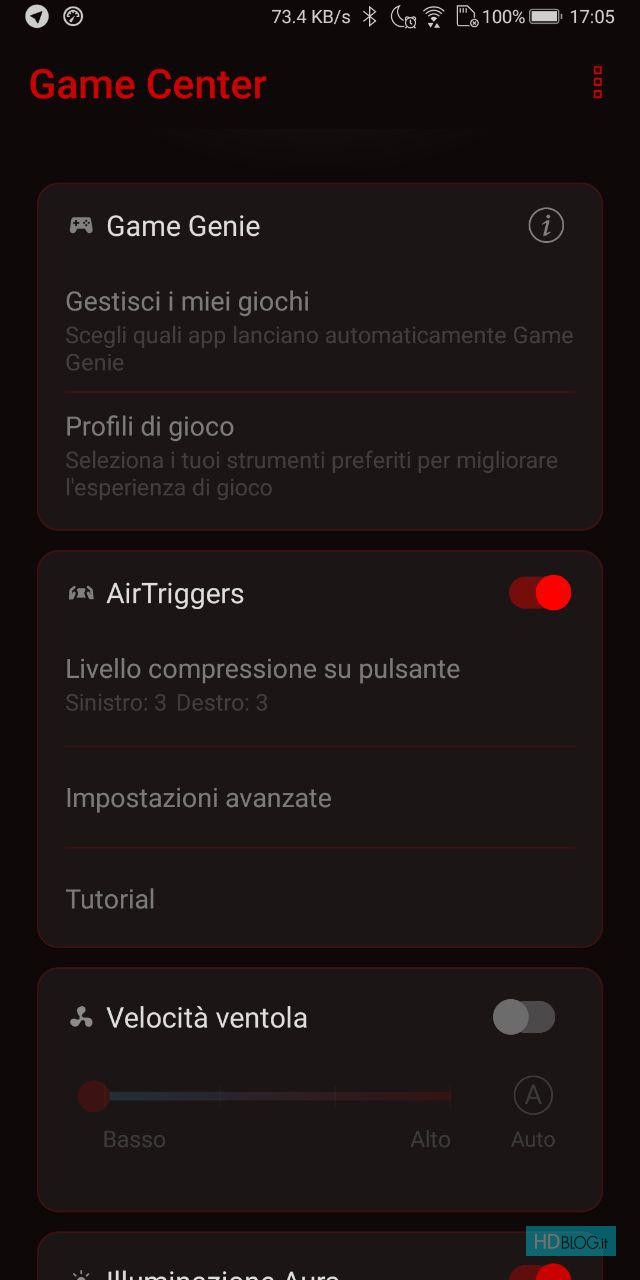Open the AirTriggers Tutorial
The width and height of the screenshot is (640, 1280).
[x=319, y=899]
